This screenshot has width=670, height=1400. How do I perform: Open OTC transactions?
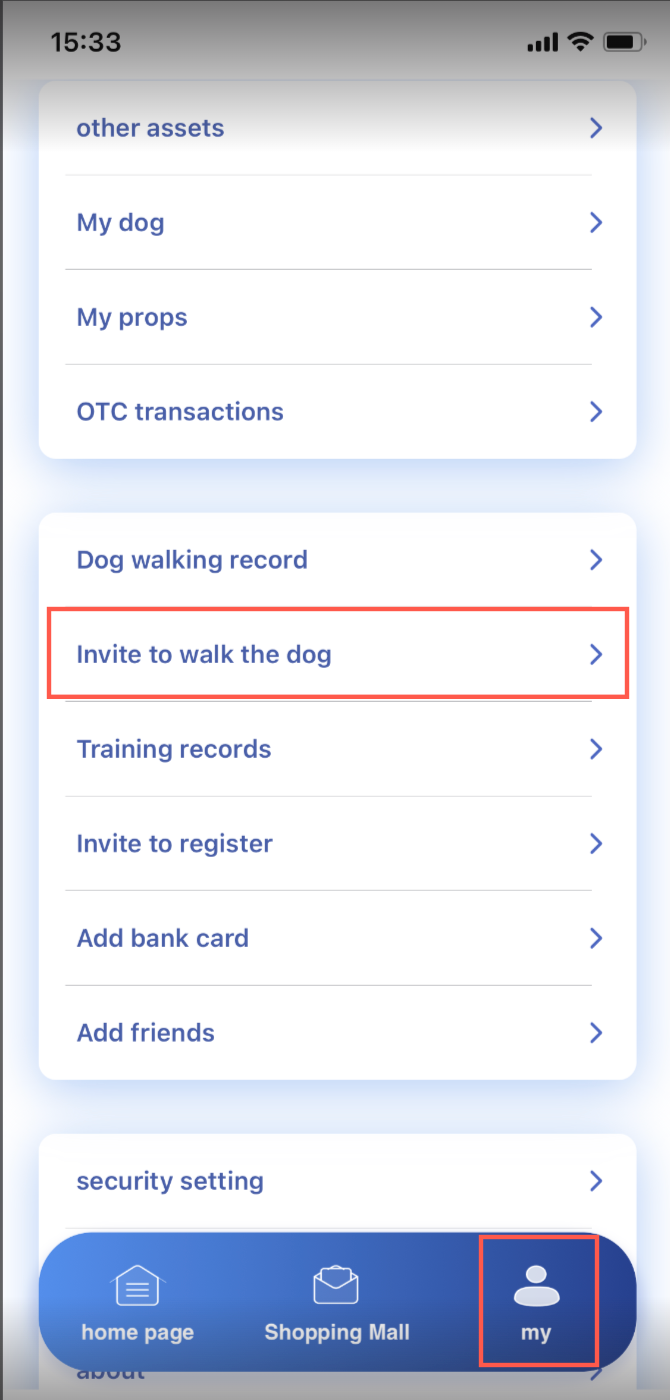click(336, 411)
